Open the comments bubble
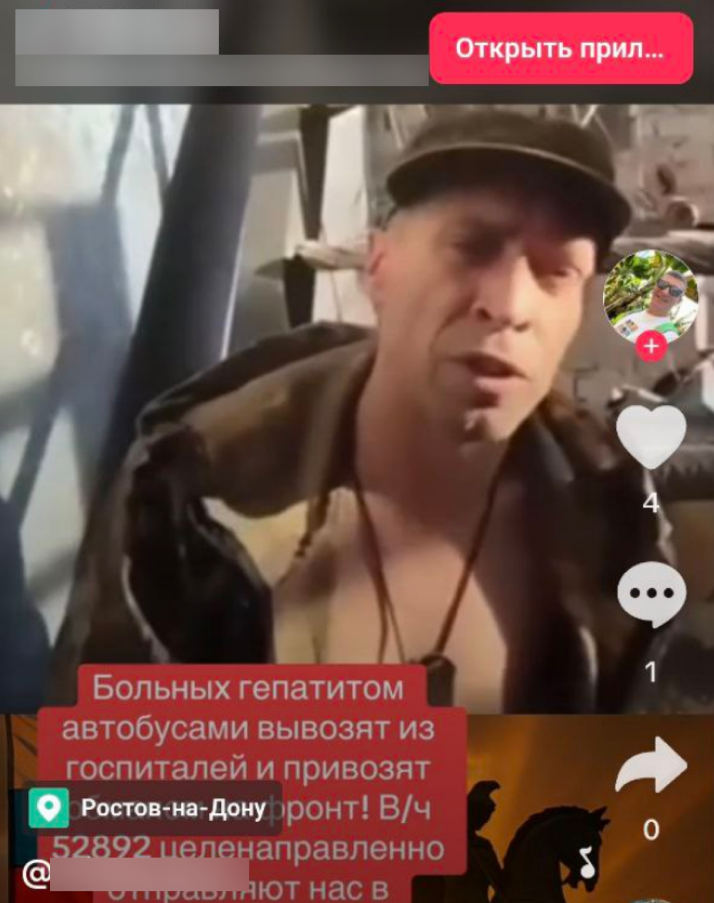The height and width of the screenshot is (903, 714). click(x=651, y=596)
